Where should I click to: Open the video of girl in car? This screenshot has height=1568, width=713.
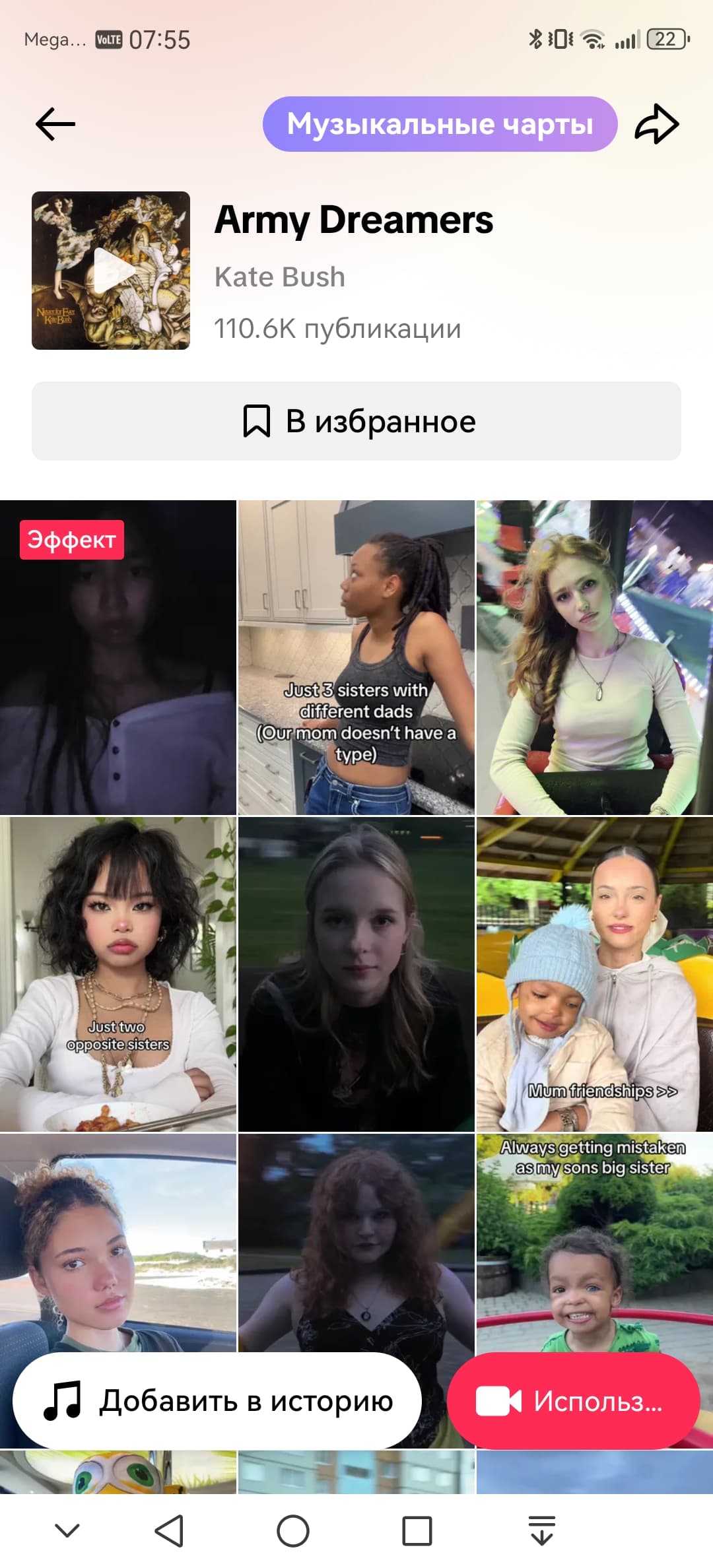(118, 1241)
